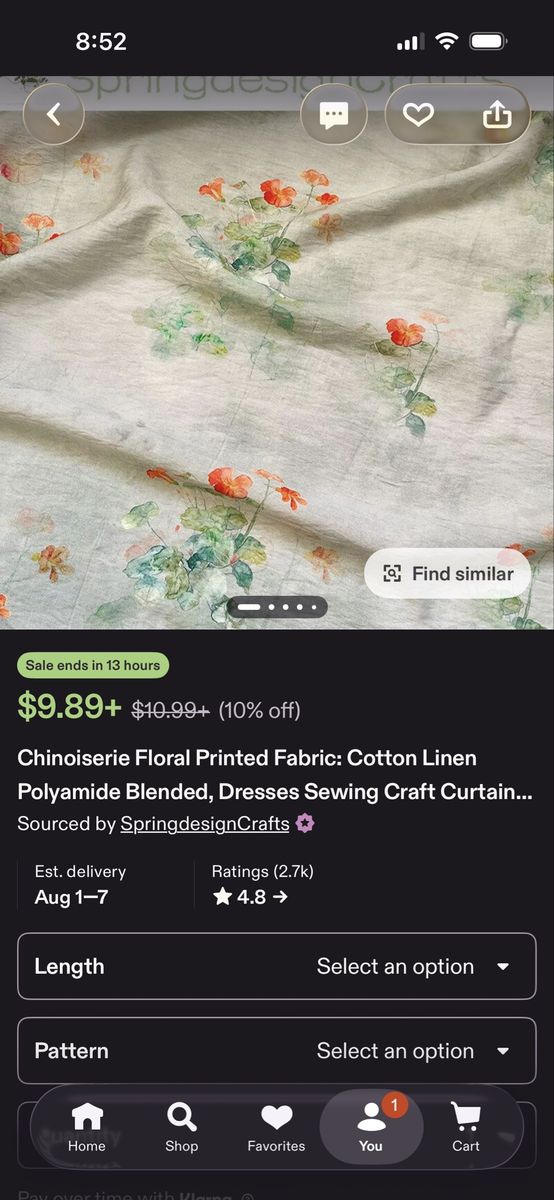Tap the image page indicator dots

[x=277, y=607]
